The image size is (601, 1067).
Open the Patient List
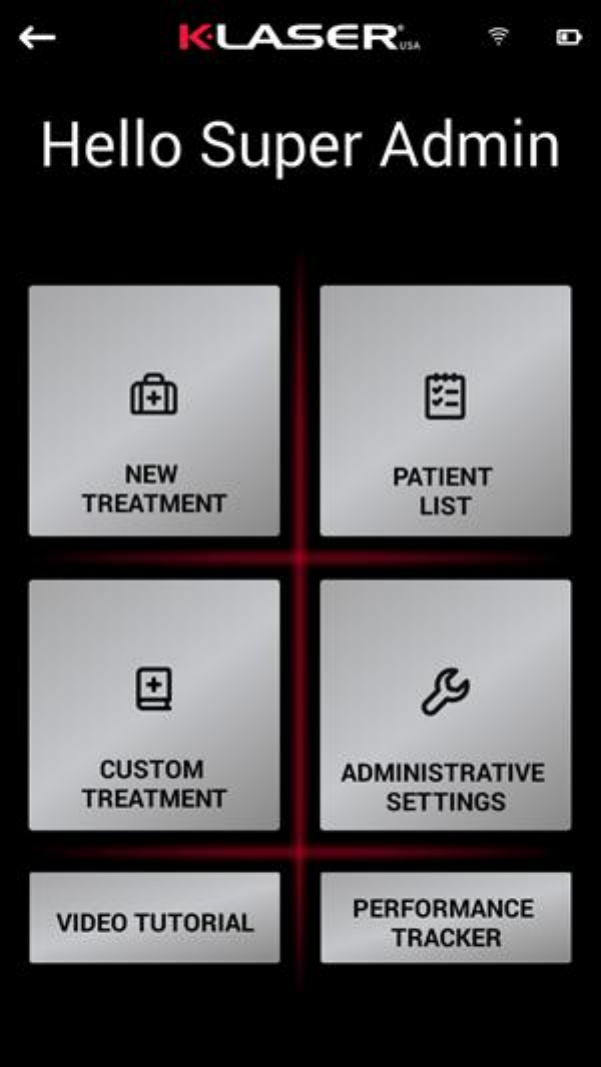[446, 410]
